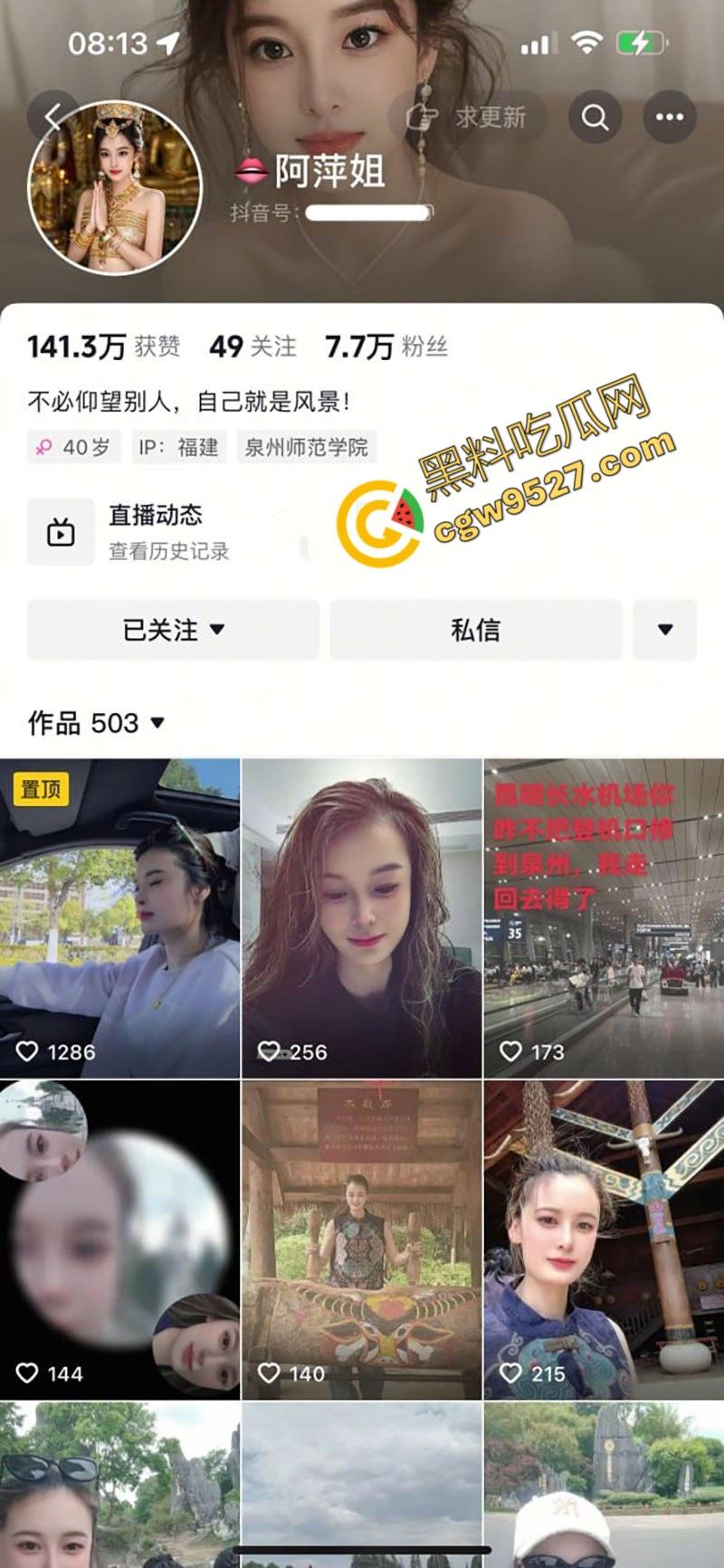
Task: Tap the 泉州师范学院 school tag
Action: tap(308, 447)
